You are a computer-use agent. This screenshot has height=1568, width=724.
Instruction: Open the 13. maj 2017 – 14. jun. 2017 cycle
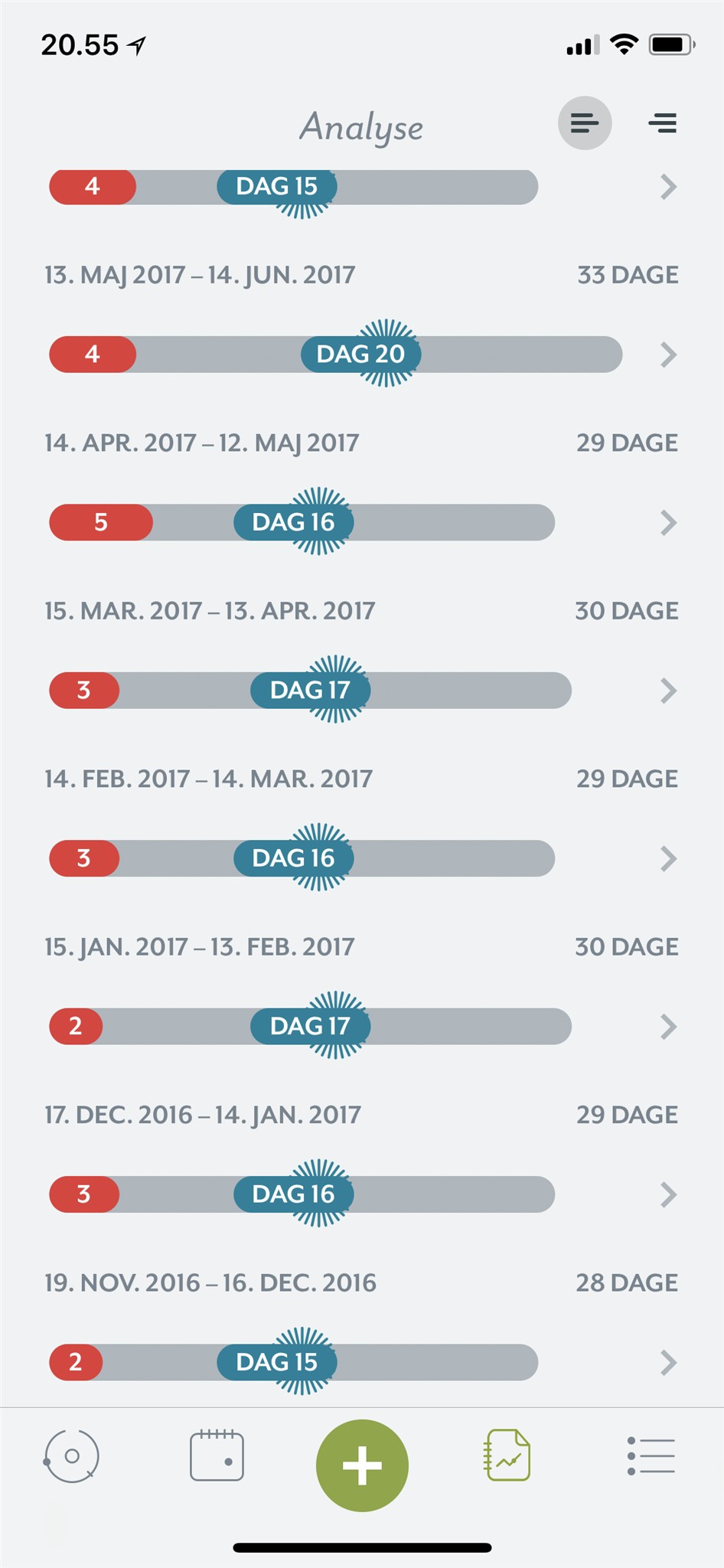pos(668,354)
